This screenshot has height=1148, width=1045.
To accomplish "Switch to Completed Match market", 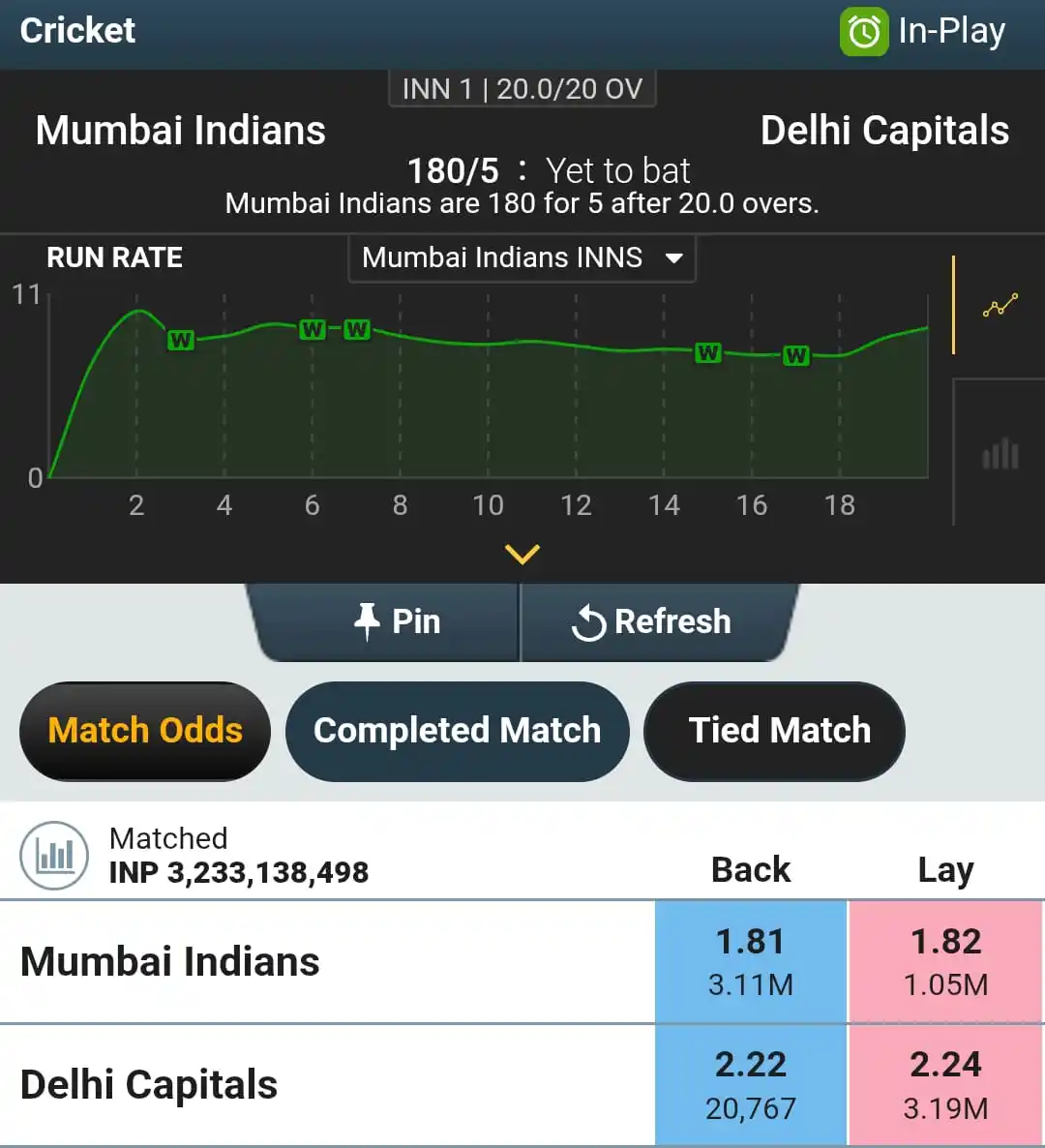I will (457, 731).
